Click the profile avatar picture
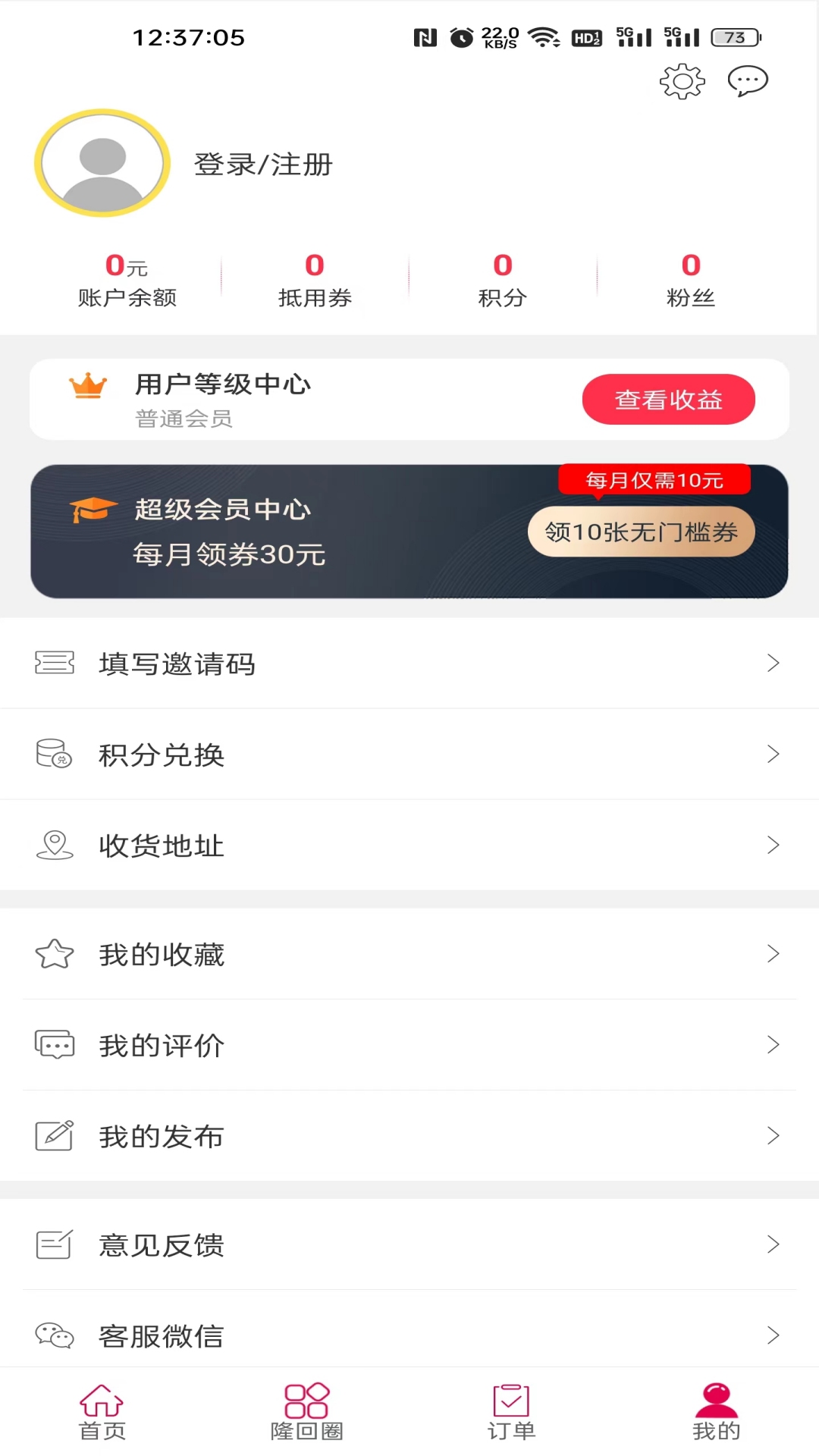The width and height of the screenshot is (819, 1456). 102,163
